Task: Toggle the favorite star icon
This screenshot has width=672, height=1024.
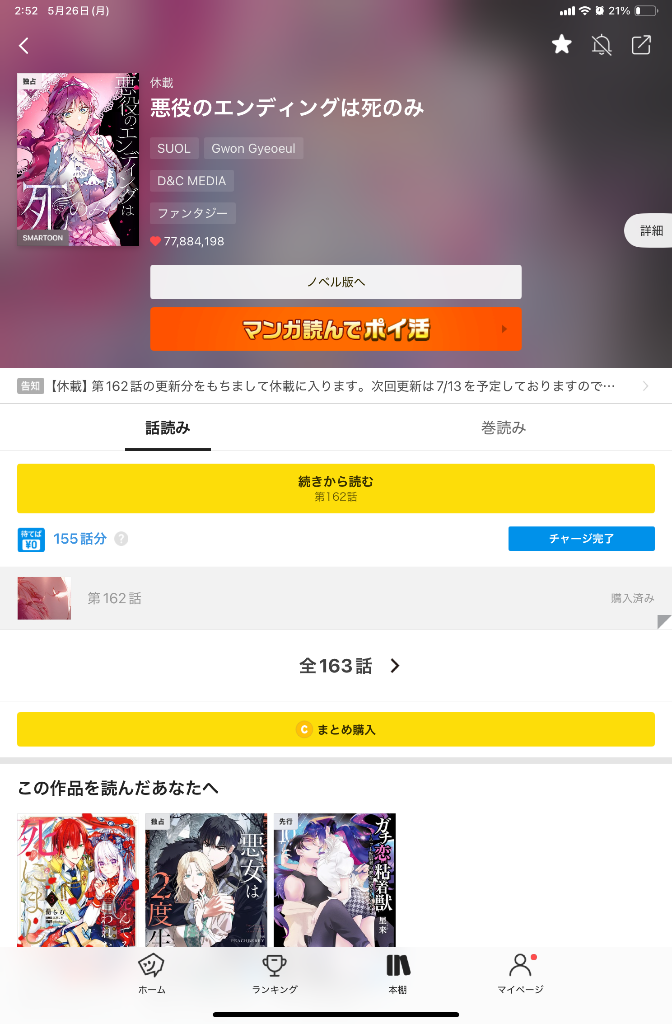Action: pos(562,44)
